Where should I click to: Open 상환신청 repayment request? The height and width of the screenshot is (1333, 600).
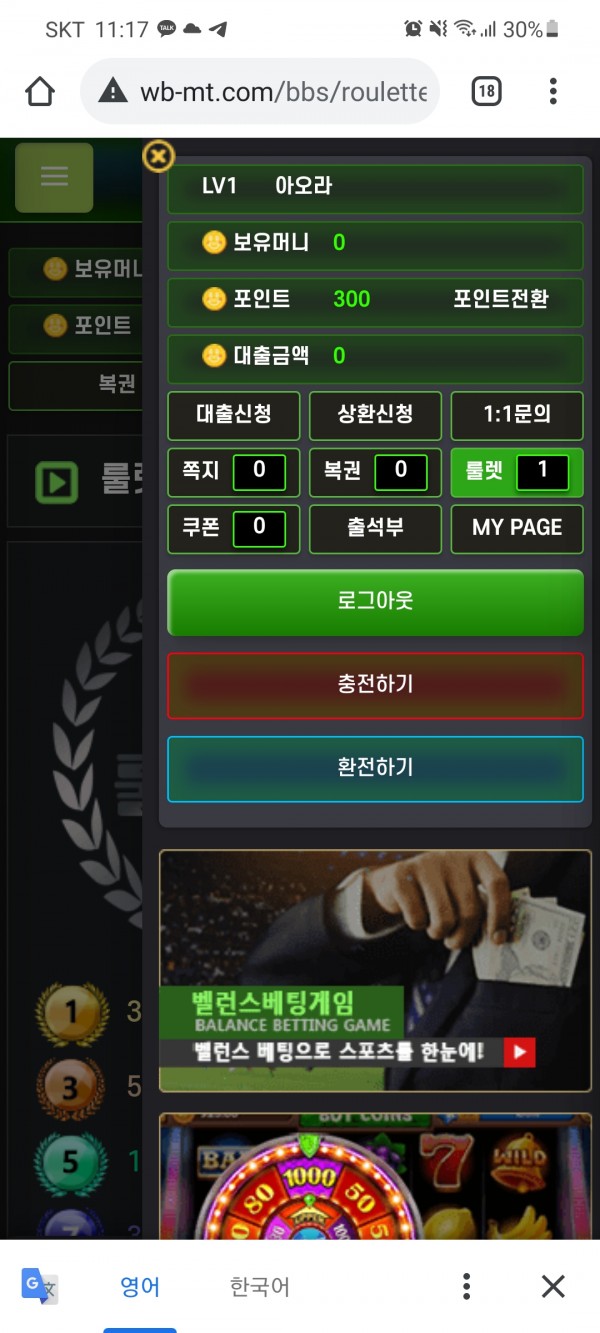[375, 414]
